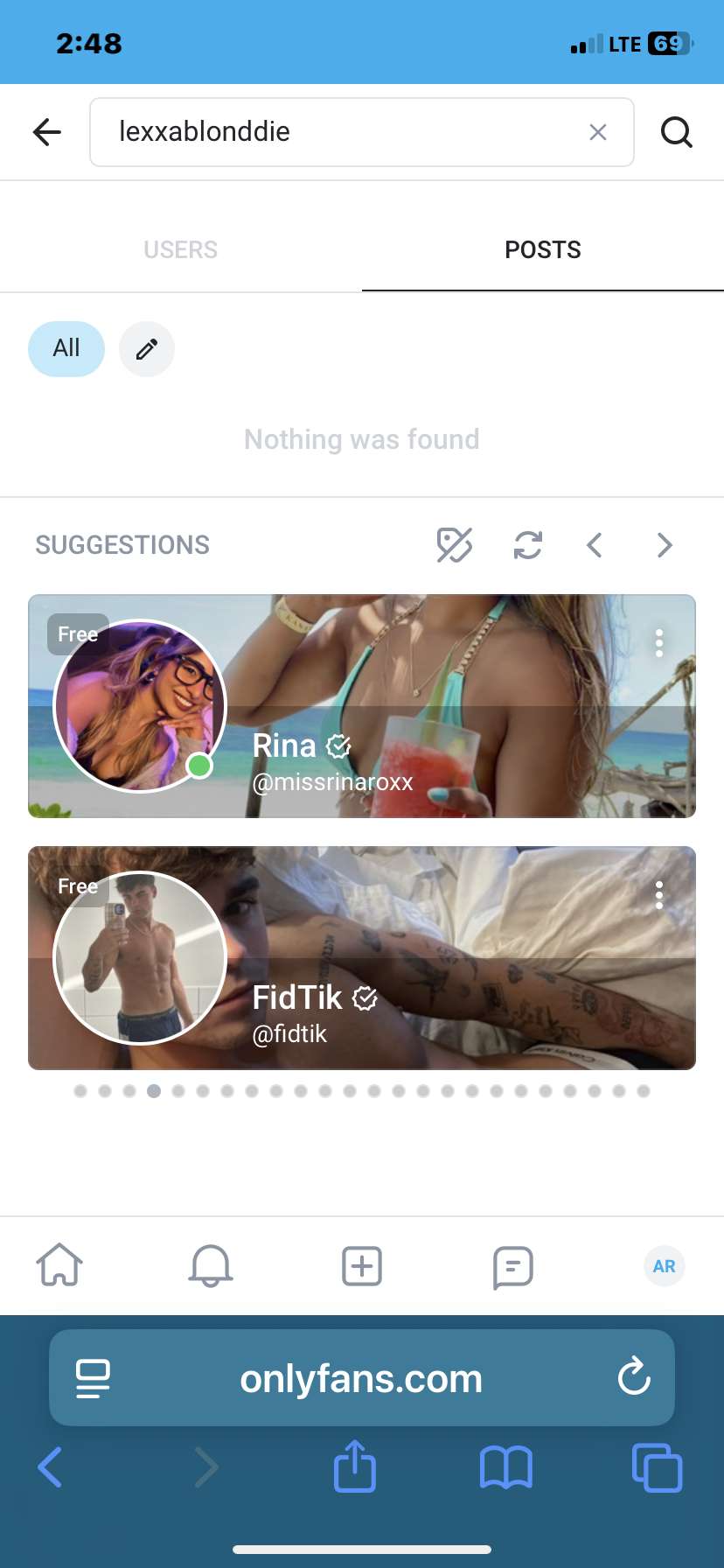The width and height of the screenshot is (724, 1568).
Task: Select the All filter chip
Action: 66,348
